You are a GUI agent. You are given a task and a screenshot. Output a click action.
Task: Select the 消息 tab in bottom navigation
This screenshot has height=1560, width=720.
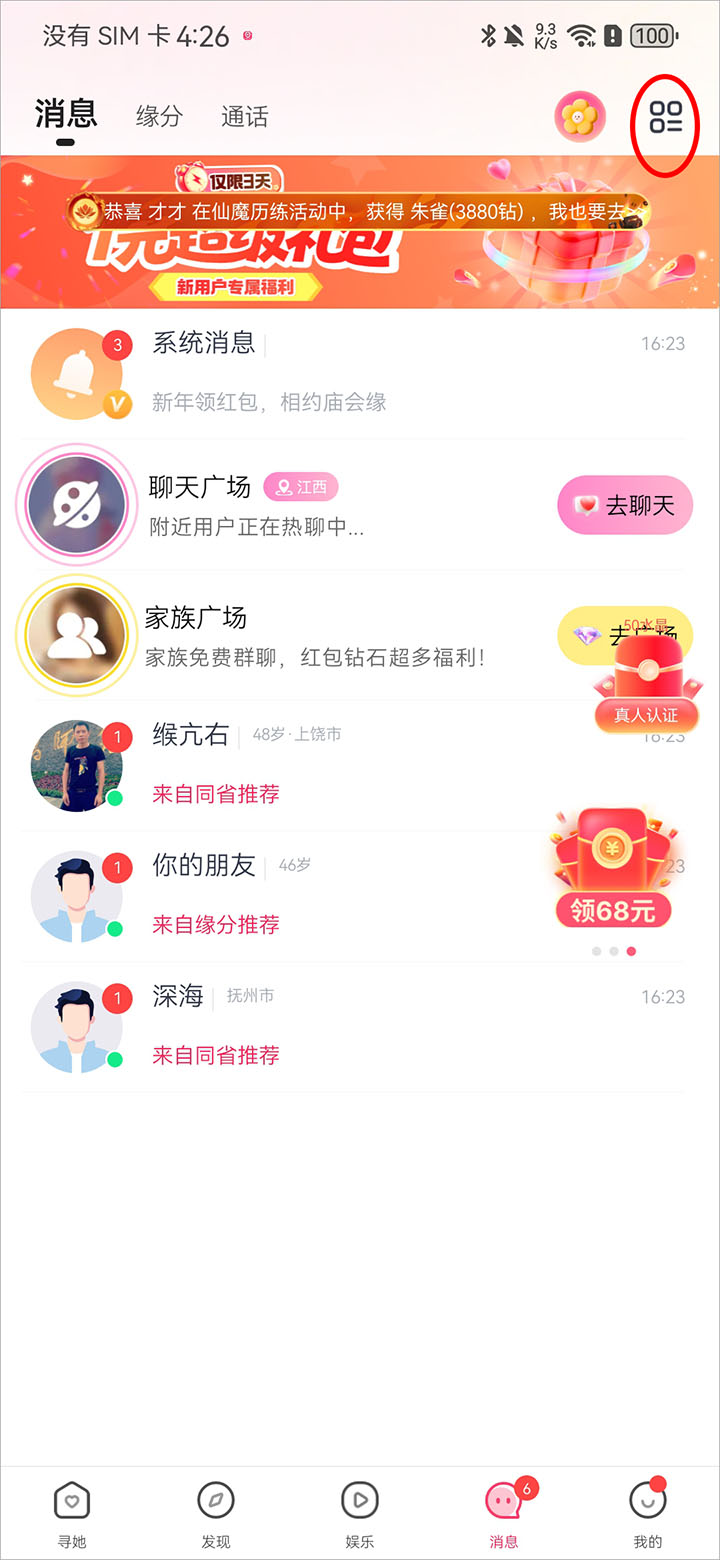tap(504, 1510)
